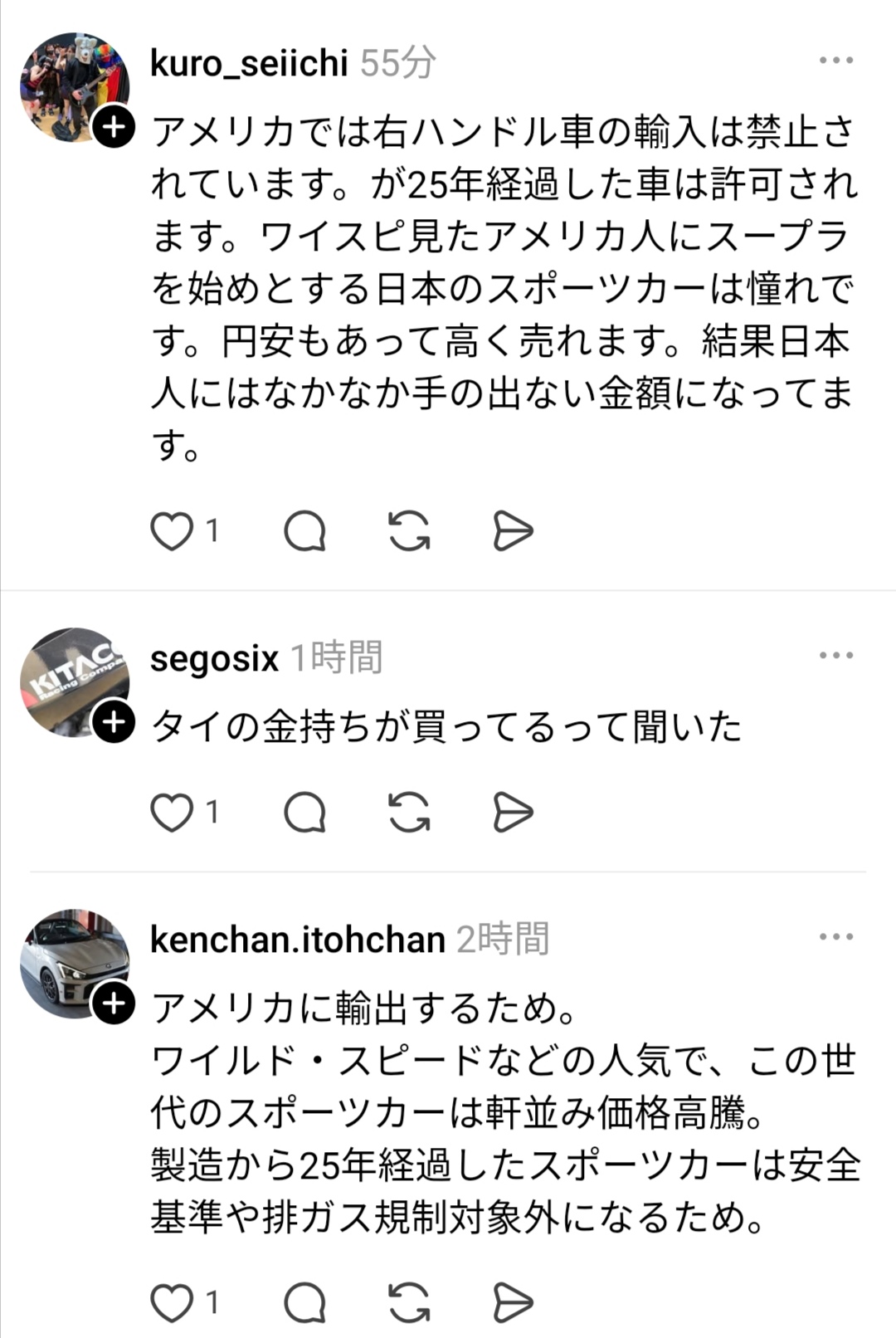Share kenchan.itohchan's reply

point(513,1303)
